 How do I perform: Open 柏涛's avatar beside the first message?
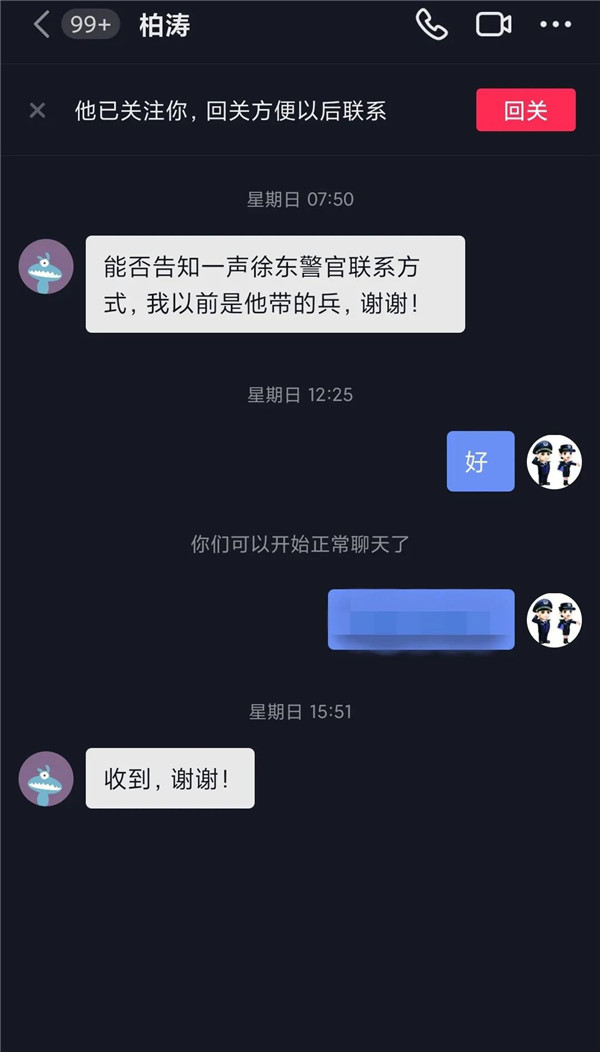click(x=46, y=267)
